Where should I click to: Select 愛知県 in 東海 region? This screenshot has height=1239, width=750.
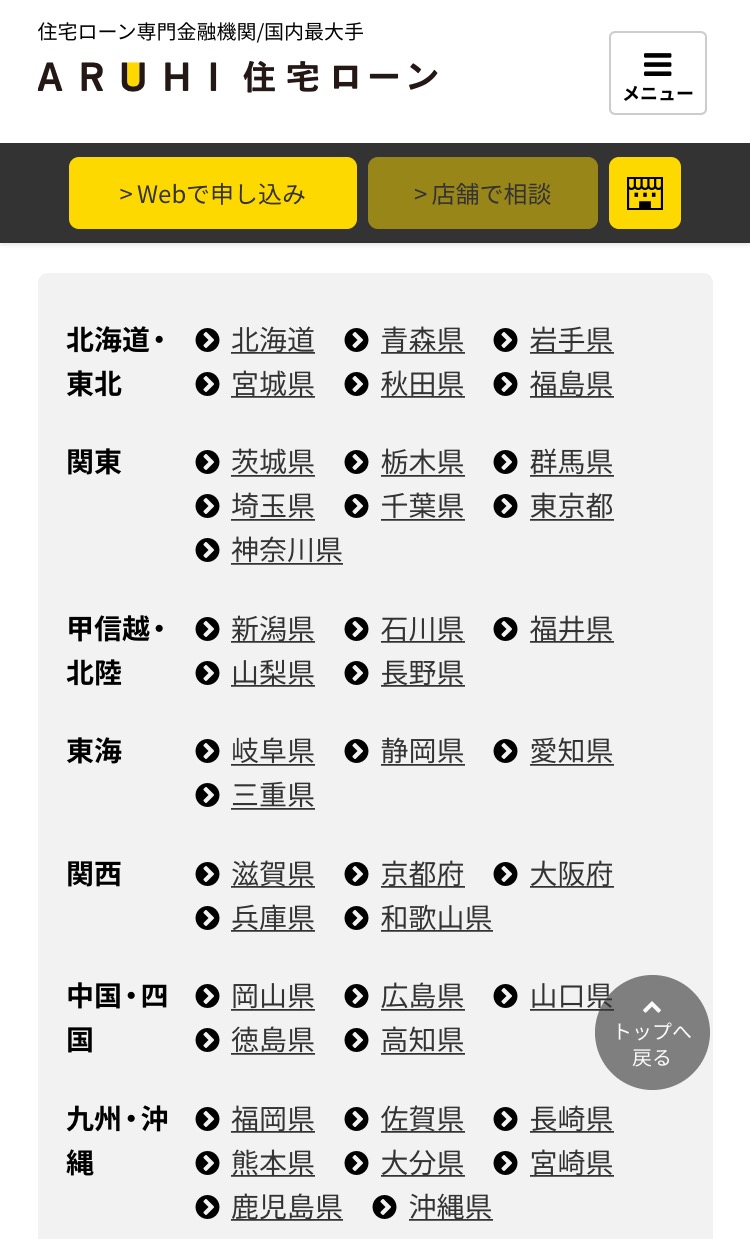point(572,751)
